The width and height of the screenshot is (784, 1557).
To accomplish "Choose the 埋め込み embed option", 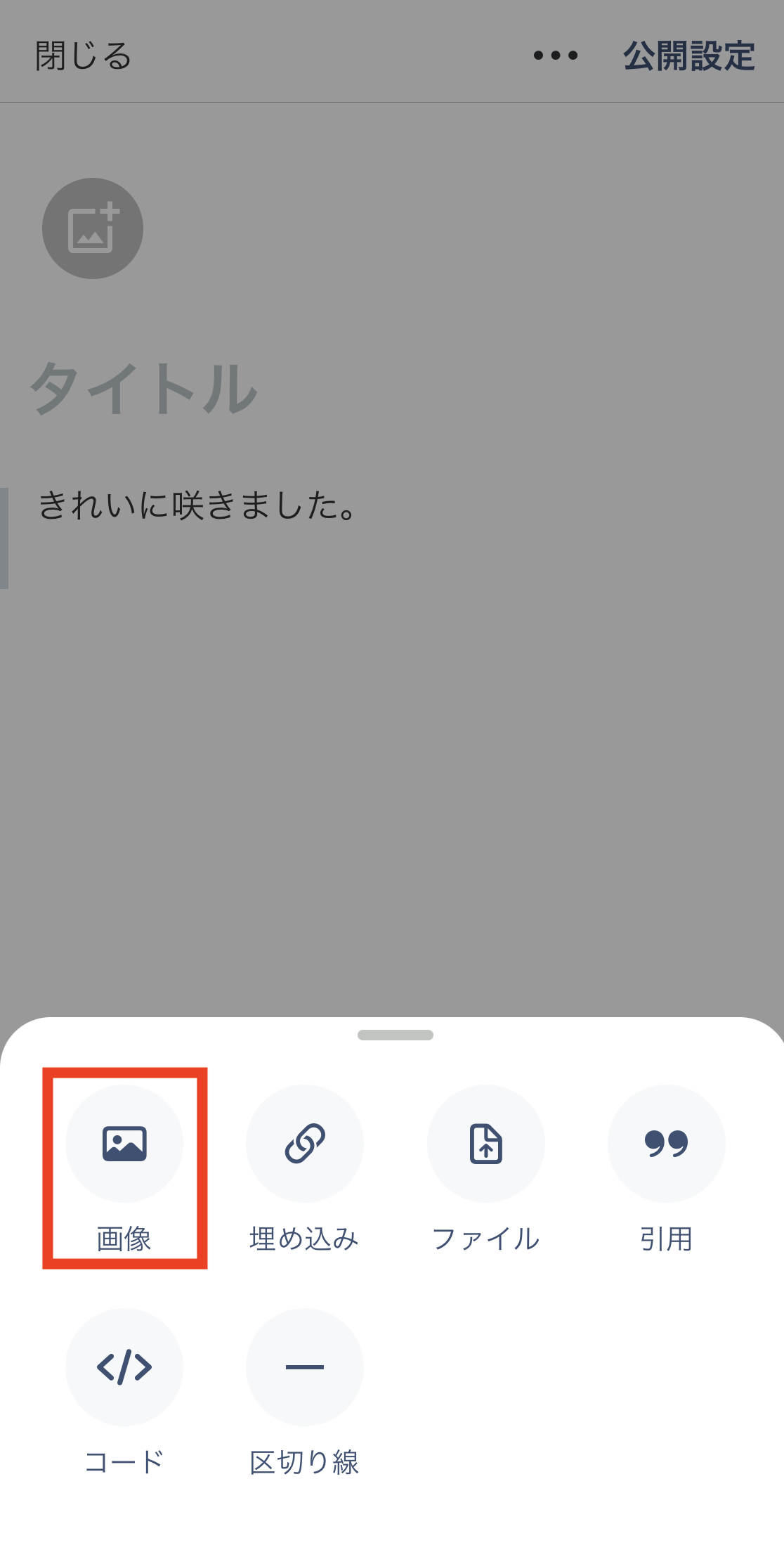I will click(x=304, y=1144).
